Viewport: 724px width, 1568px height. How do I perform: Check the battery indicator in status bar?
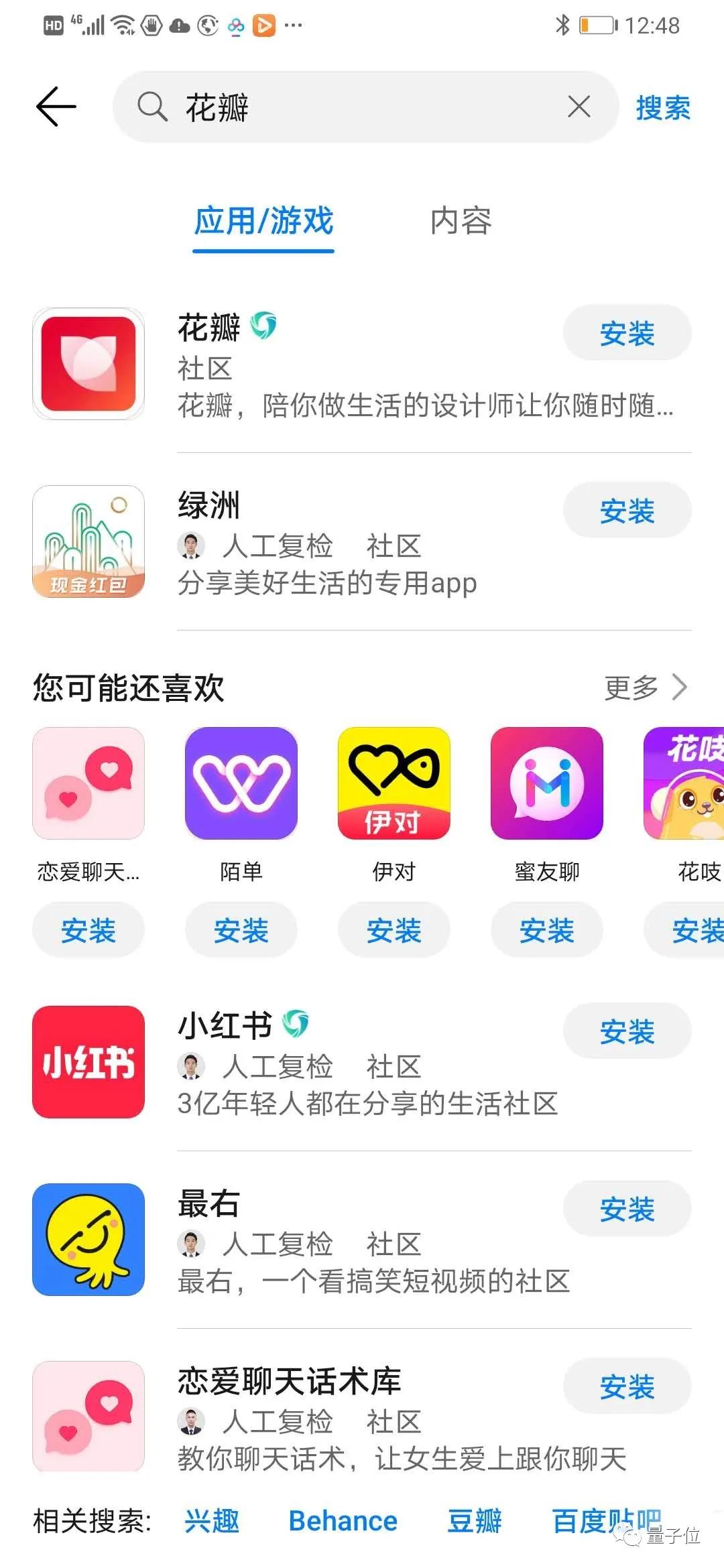pyautogui.click(x=594, y=24)
